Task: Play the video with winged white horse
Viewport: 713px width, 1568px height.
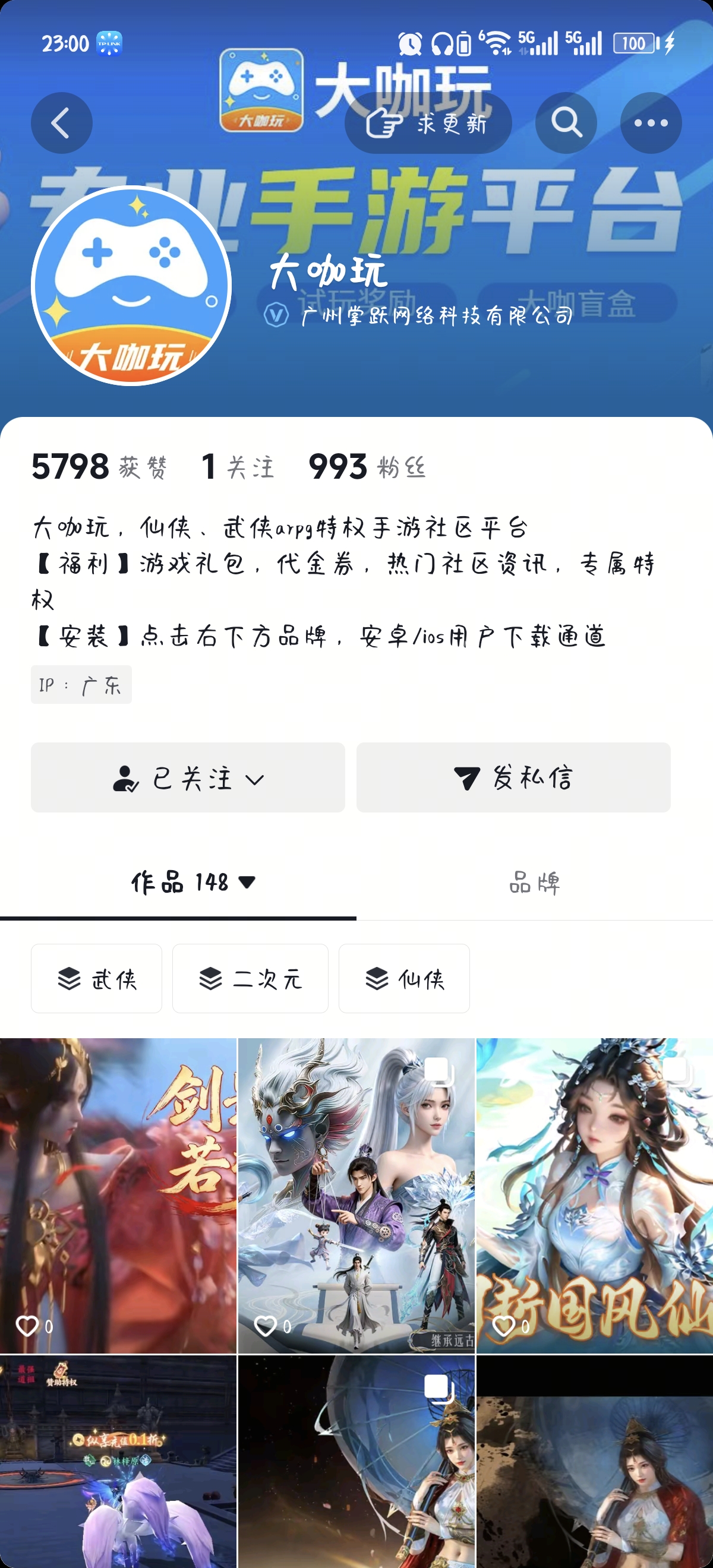Action: tap(118, 1461)
